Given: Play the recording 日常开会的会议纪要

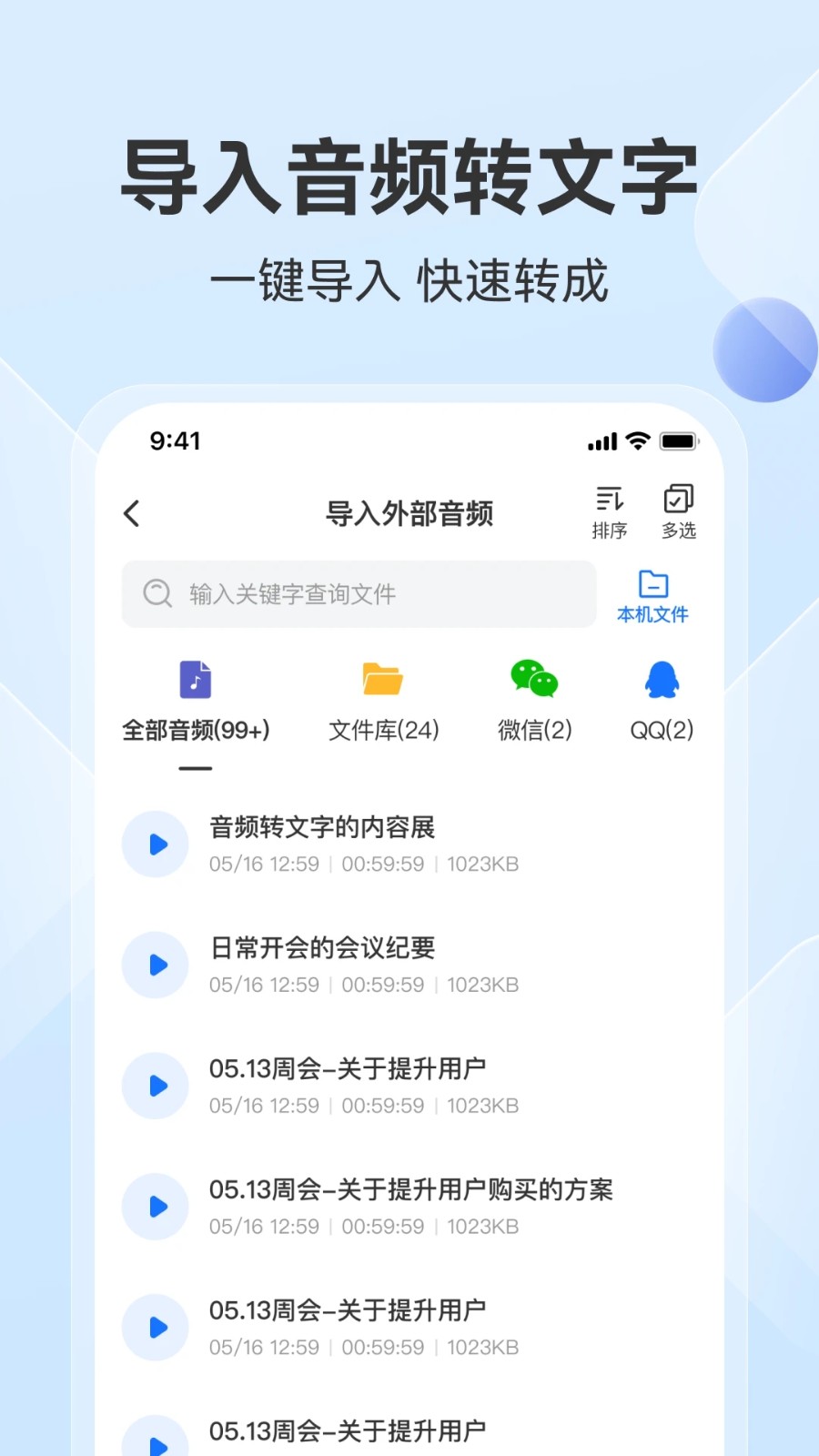Looking at the screenshot, I should click(x=155, y=965).
